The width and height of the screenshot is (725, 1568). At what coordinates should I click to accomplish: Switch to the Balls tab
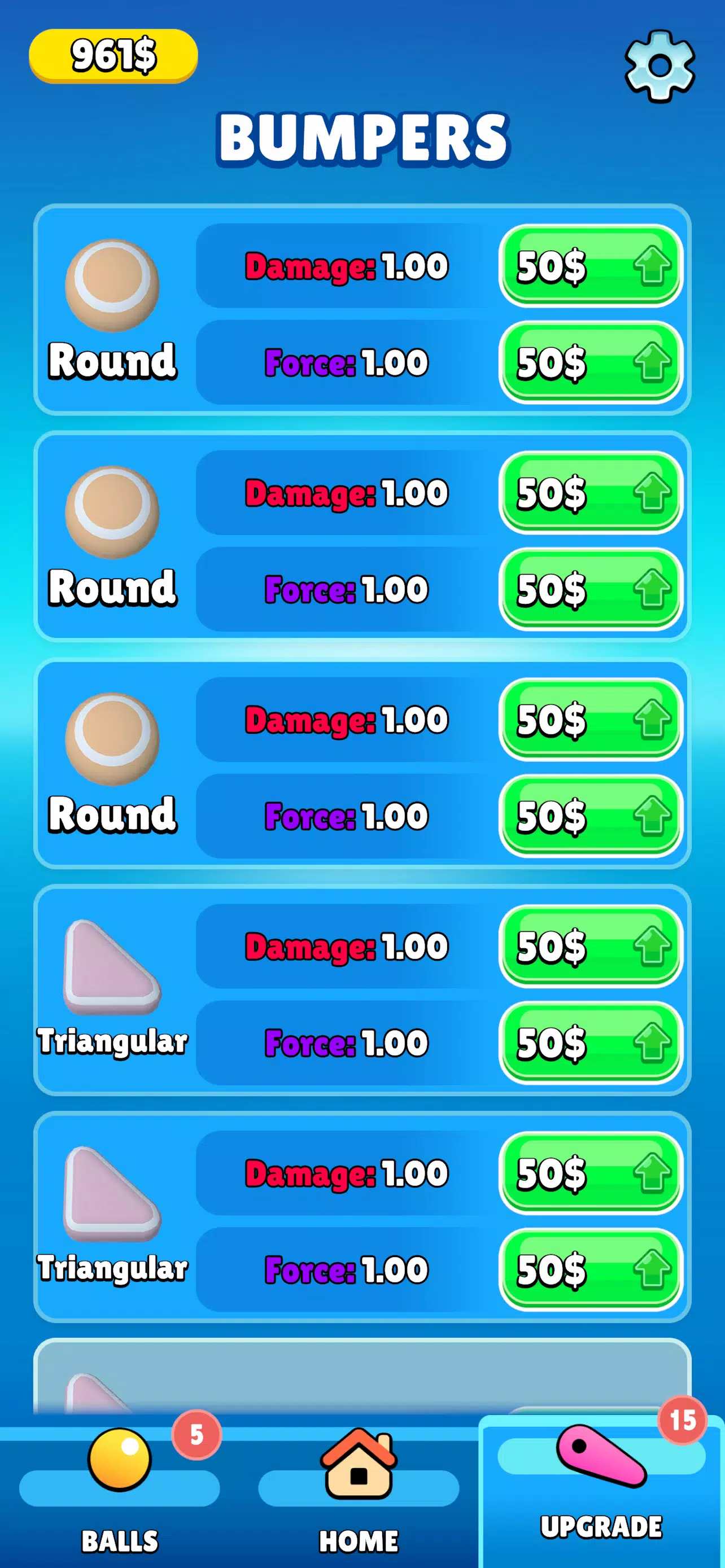click(119, 1492)
